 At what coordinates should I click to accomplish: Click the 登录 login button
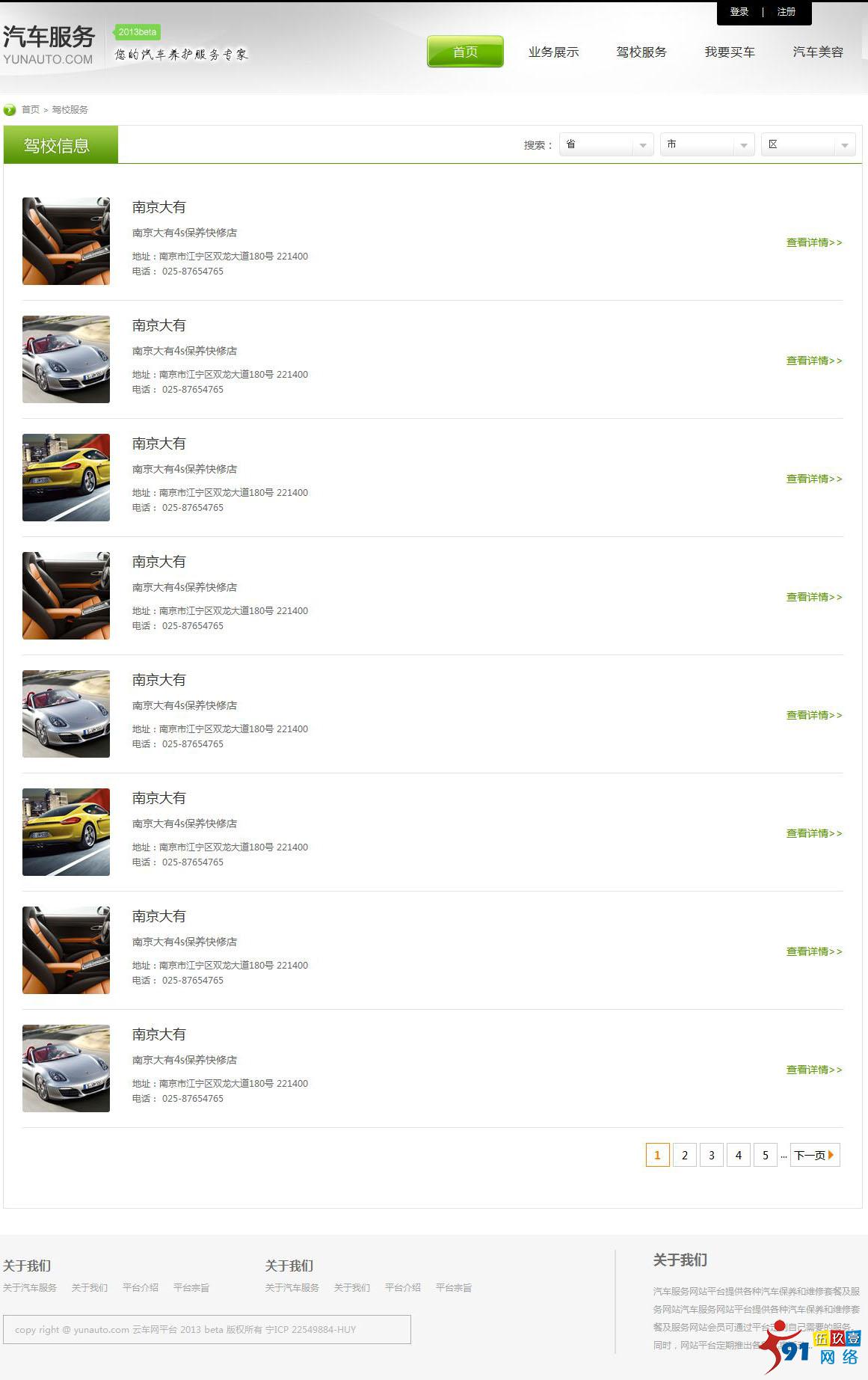click(x=739, y=12)
